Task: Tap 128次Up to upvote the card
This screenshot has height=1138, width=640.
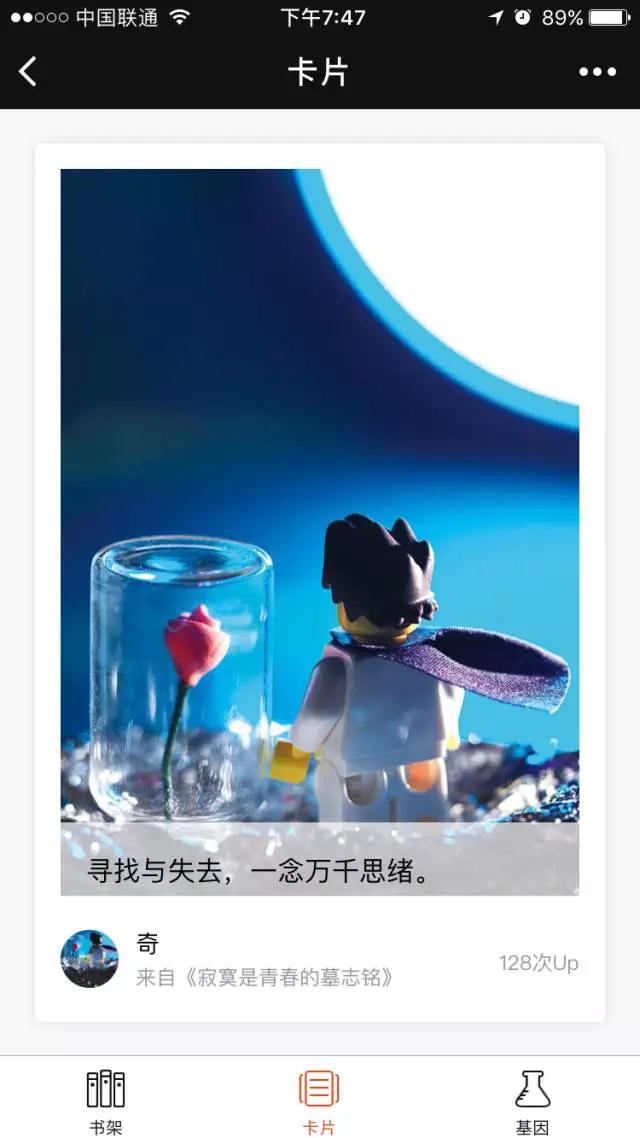Action: (538, 963)
